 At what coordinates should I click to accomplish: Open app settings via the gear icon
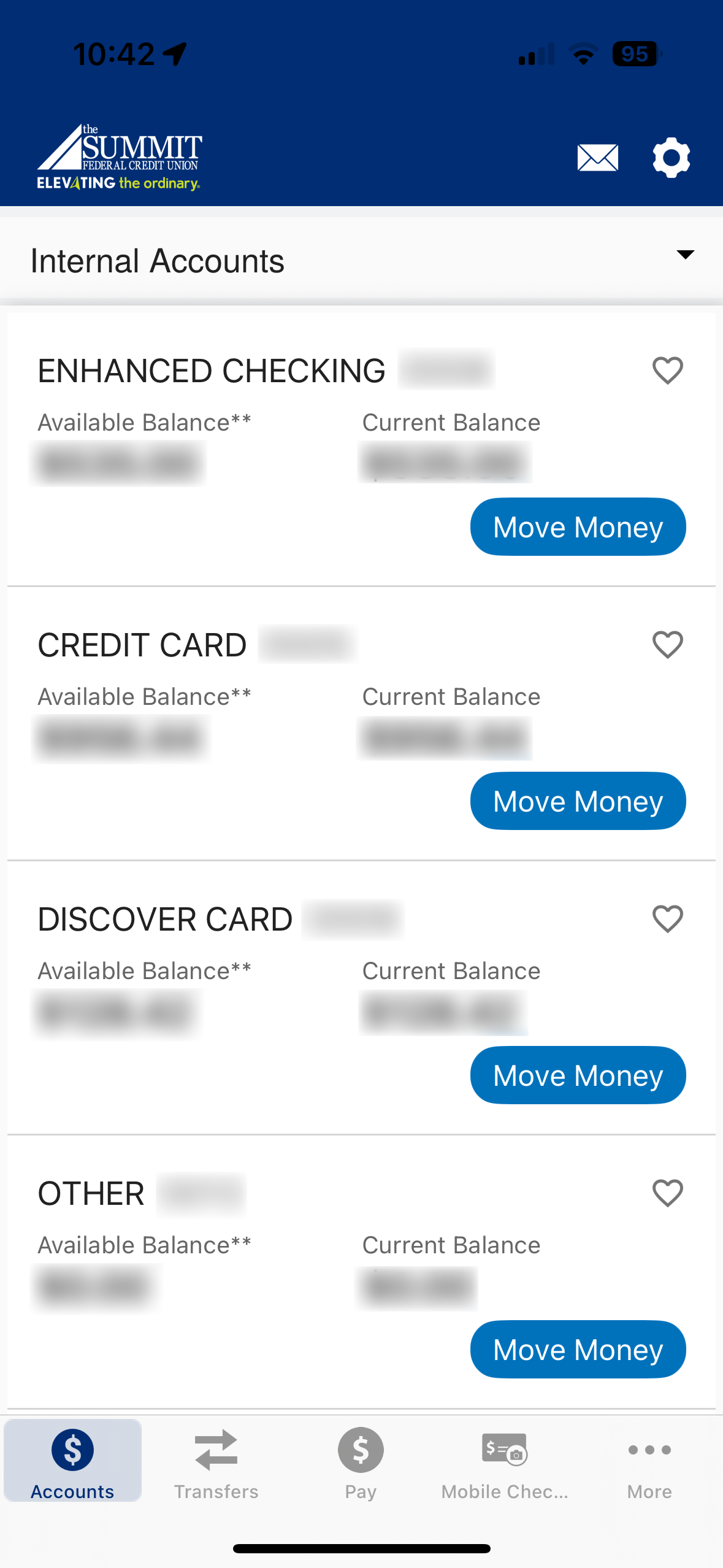click(671, 157)
